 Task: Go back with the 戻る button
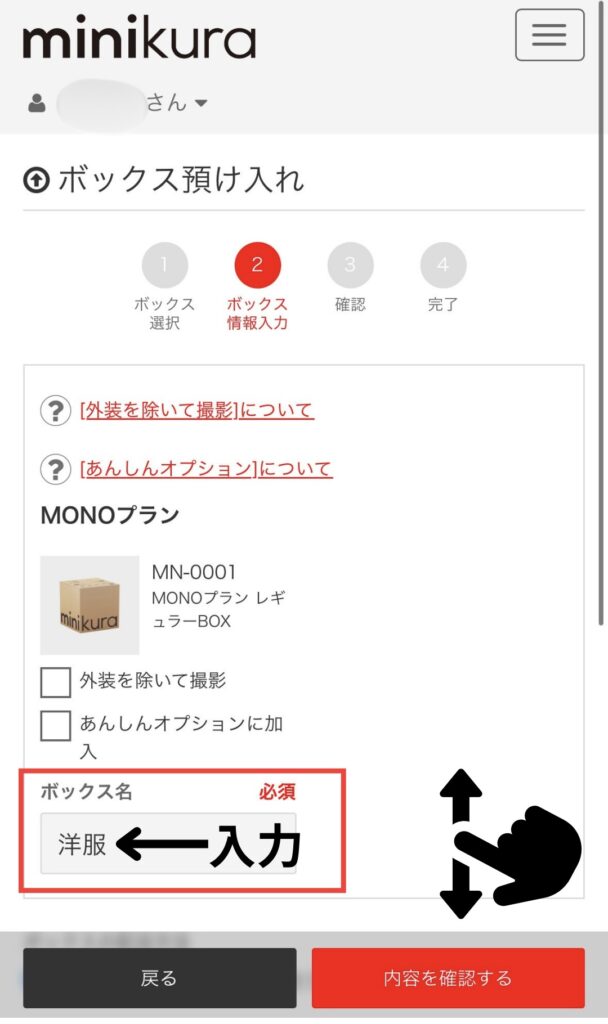(160, 978)
